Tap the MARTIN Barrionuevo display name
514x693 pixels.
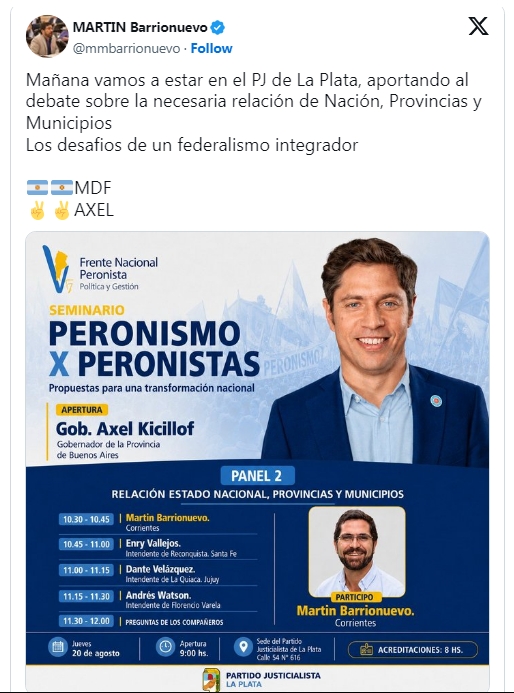[x=140, y=27]
